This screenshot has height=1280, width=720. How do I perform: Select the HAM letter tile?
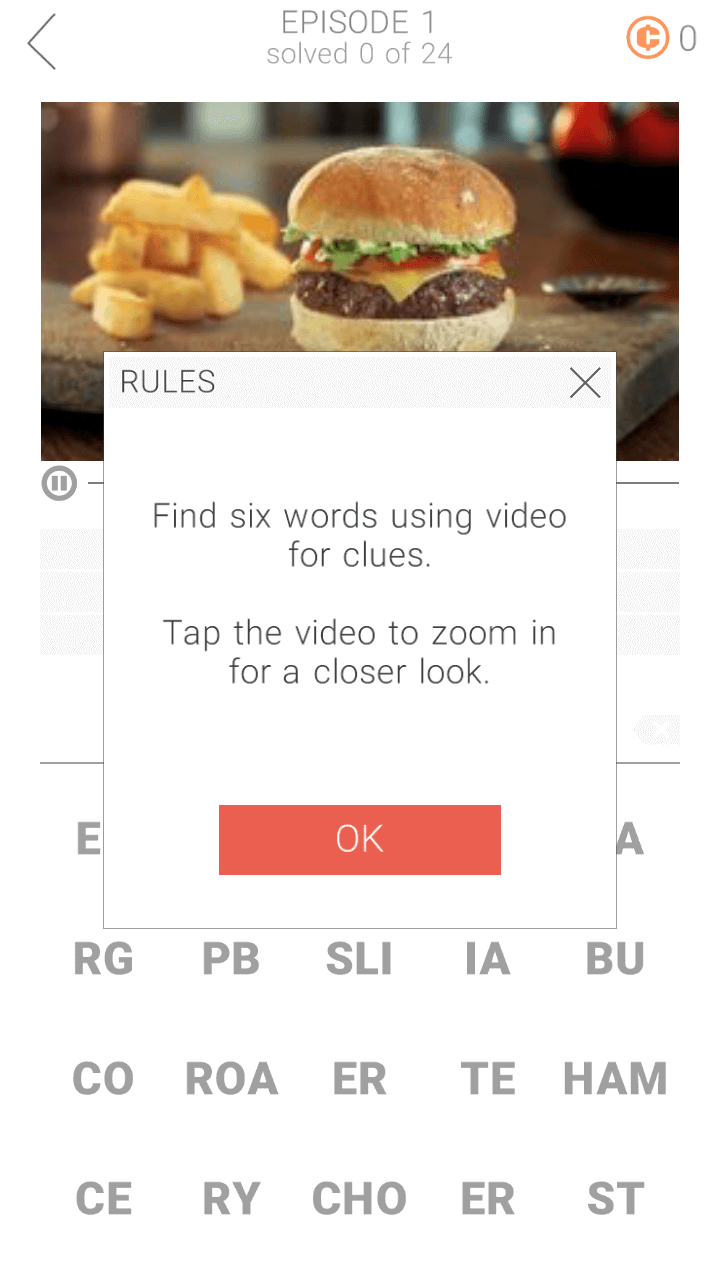[x=615, y=1079]
